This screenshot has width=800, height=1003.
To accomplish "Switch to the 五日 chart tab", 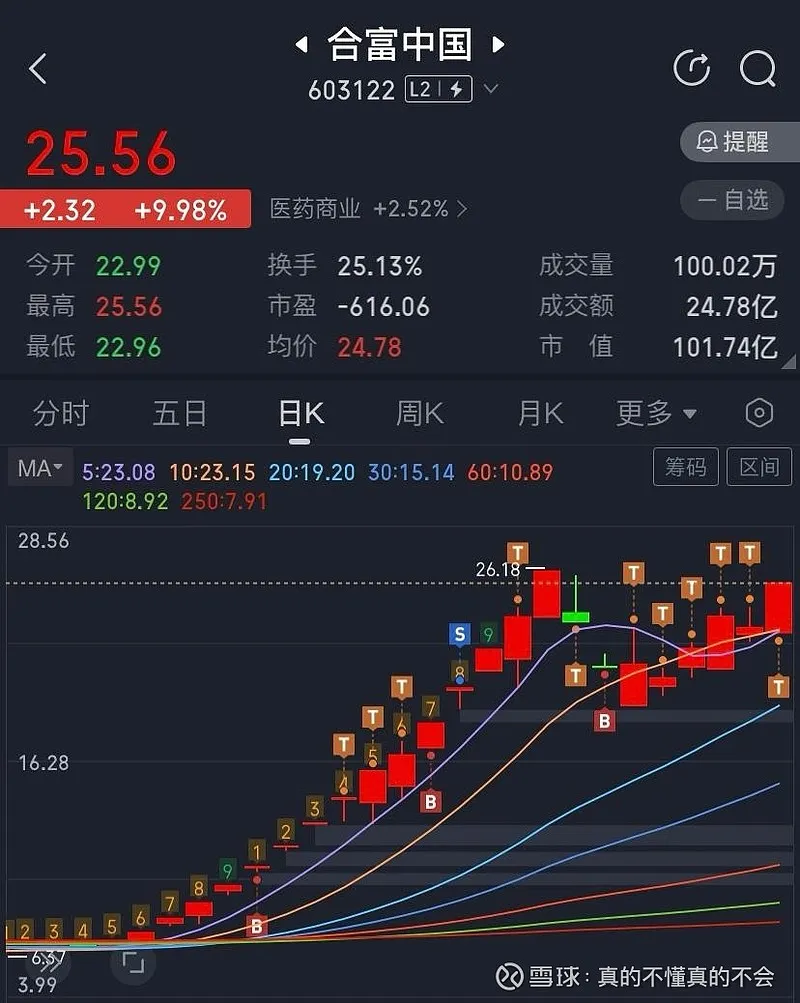I will pos(180,413).
